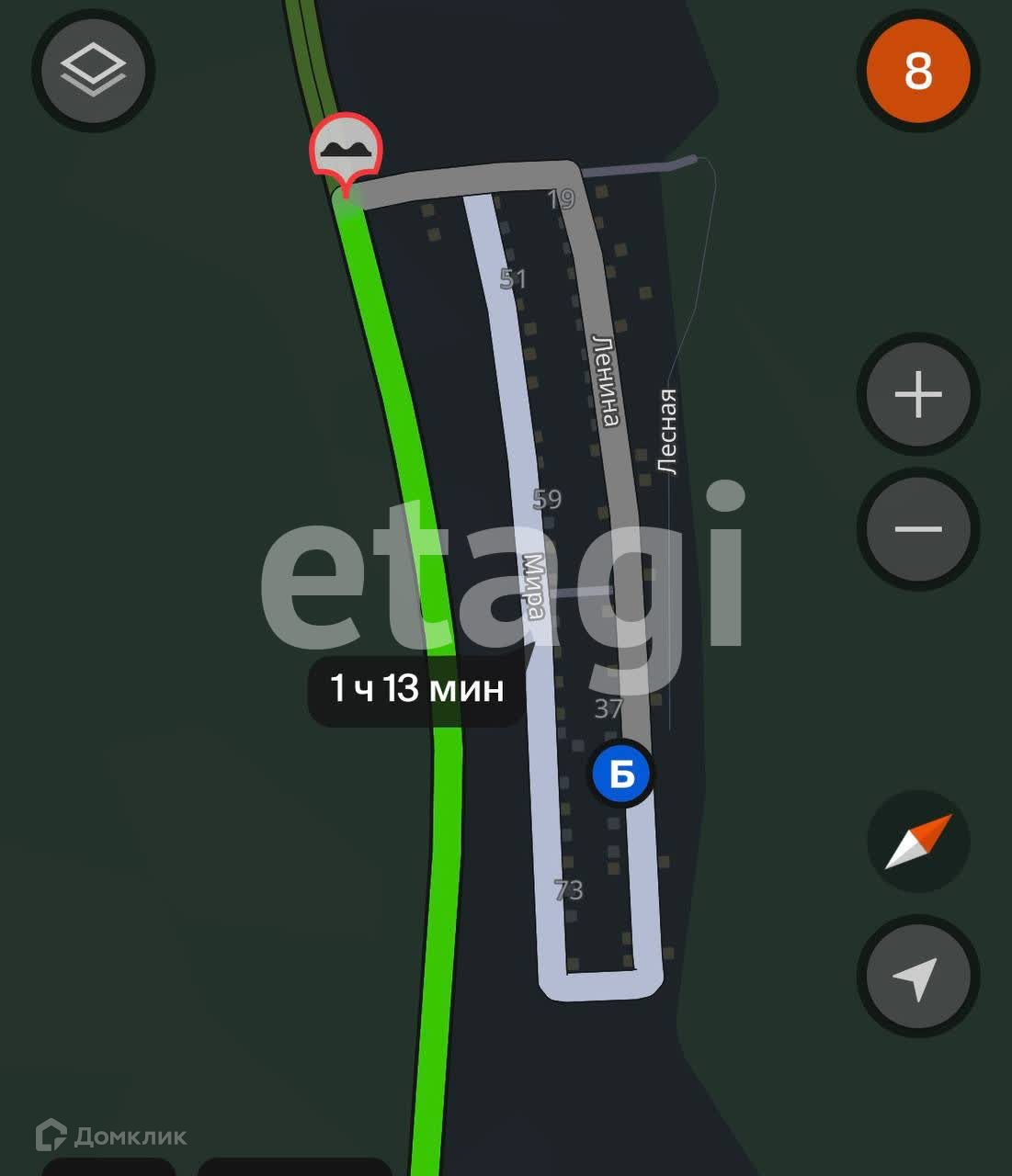Viewport: 1012px width, 1176px height.
Task: Open the map layers button
Action: click(x=93, y=70)
